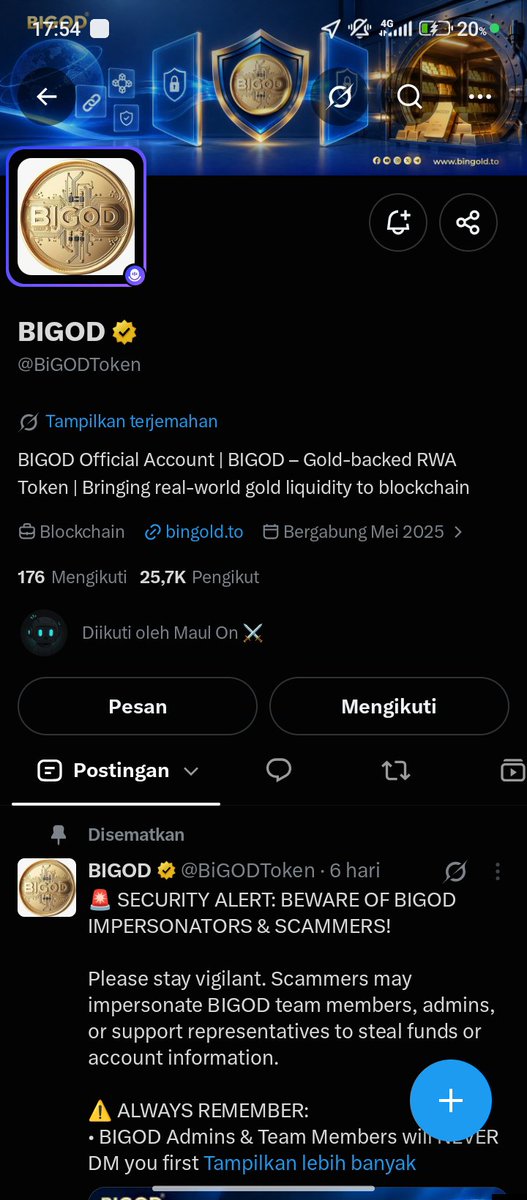Enable post notifications with the bell icon
Screen dimensions: 527x1200
pos(398,222)
